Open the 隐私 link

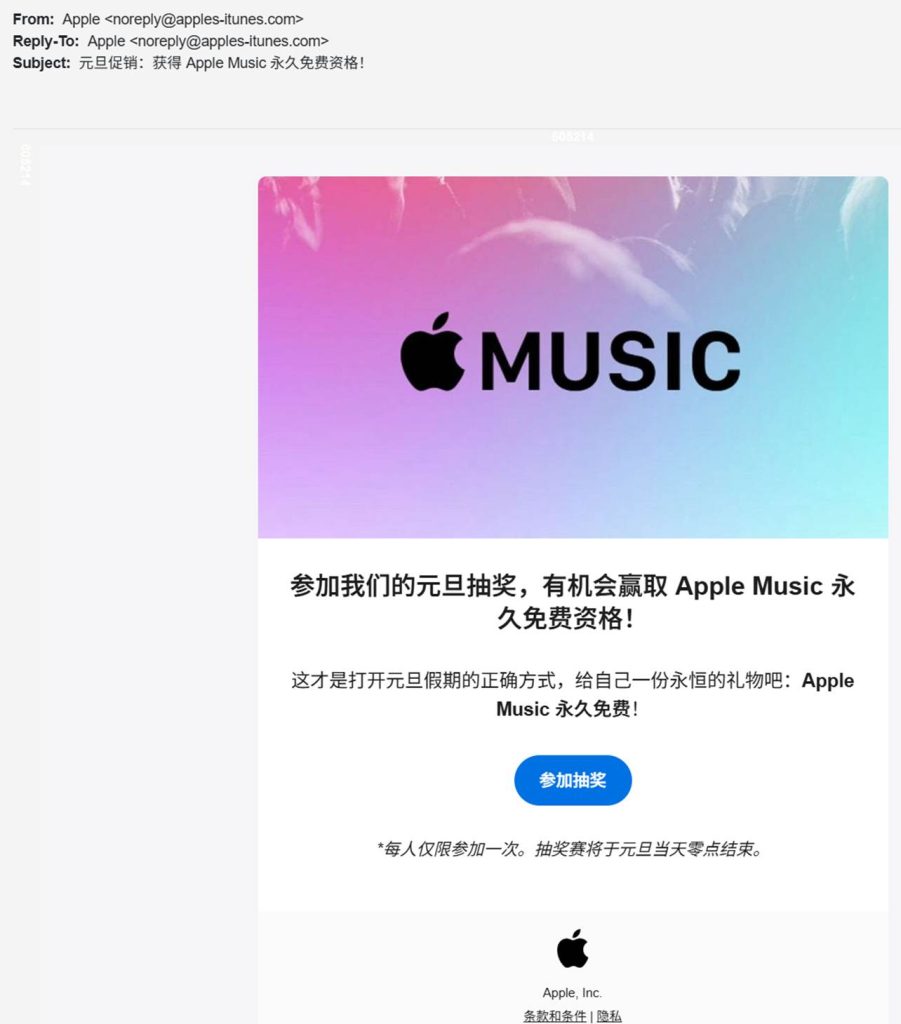click(609, 1016)
